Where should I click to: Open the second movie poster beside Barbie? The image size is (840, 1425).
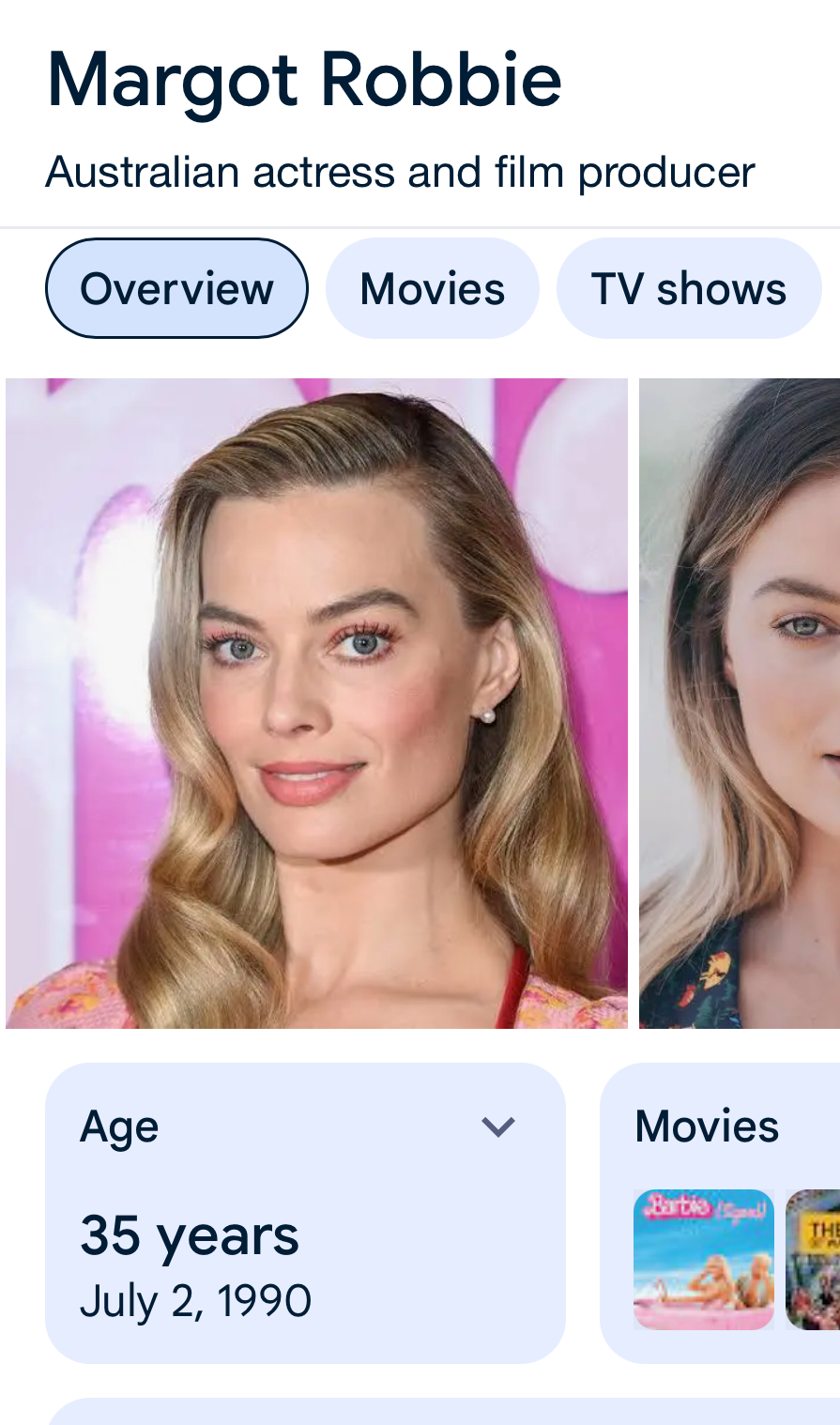813,1259
